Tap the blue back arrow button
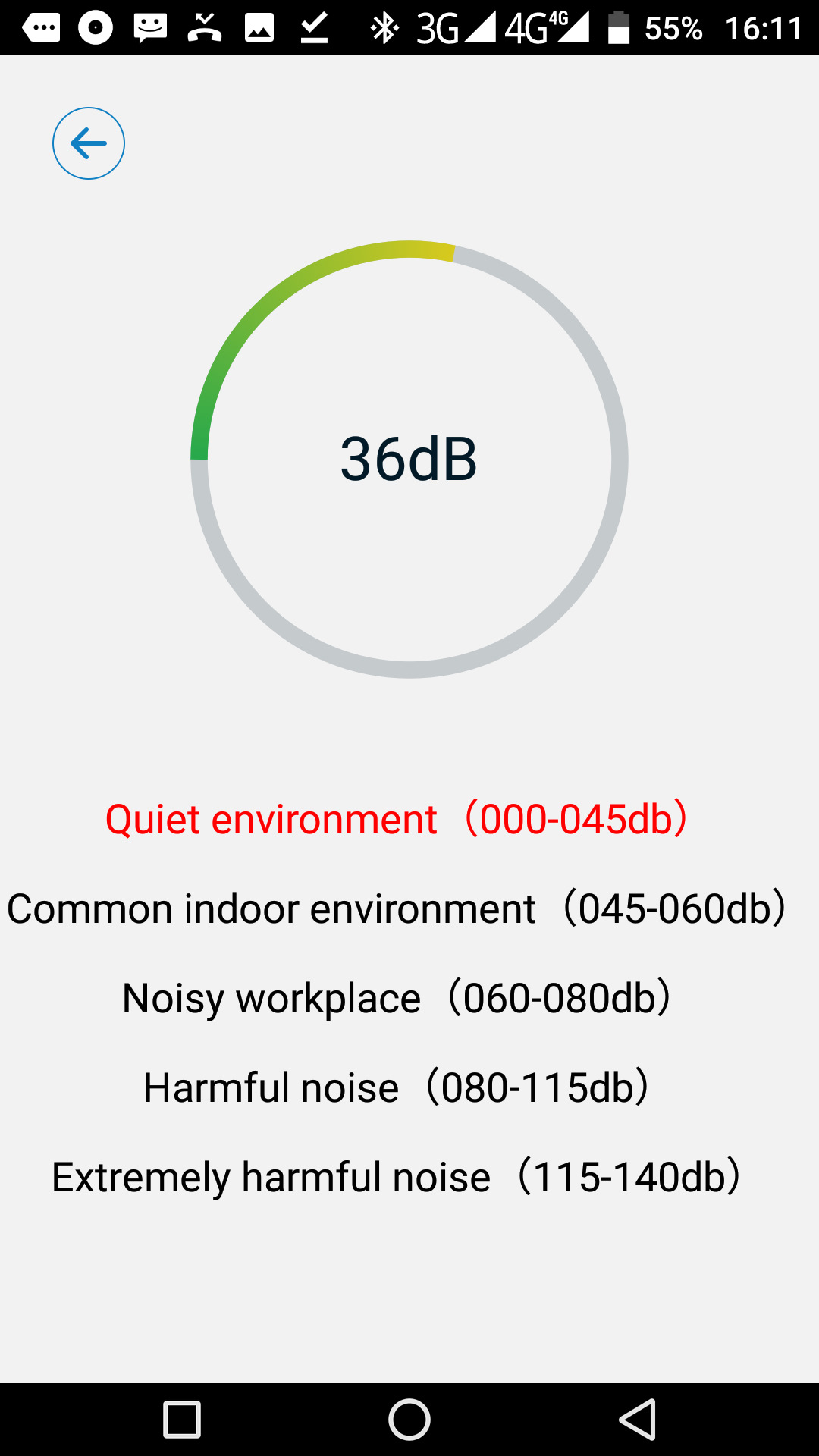Viewport: 819px width, 1456px height. [89, 143]
